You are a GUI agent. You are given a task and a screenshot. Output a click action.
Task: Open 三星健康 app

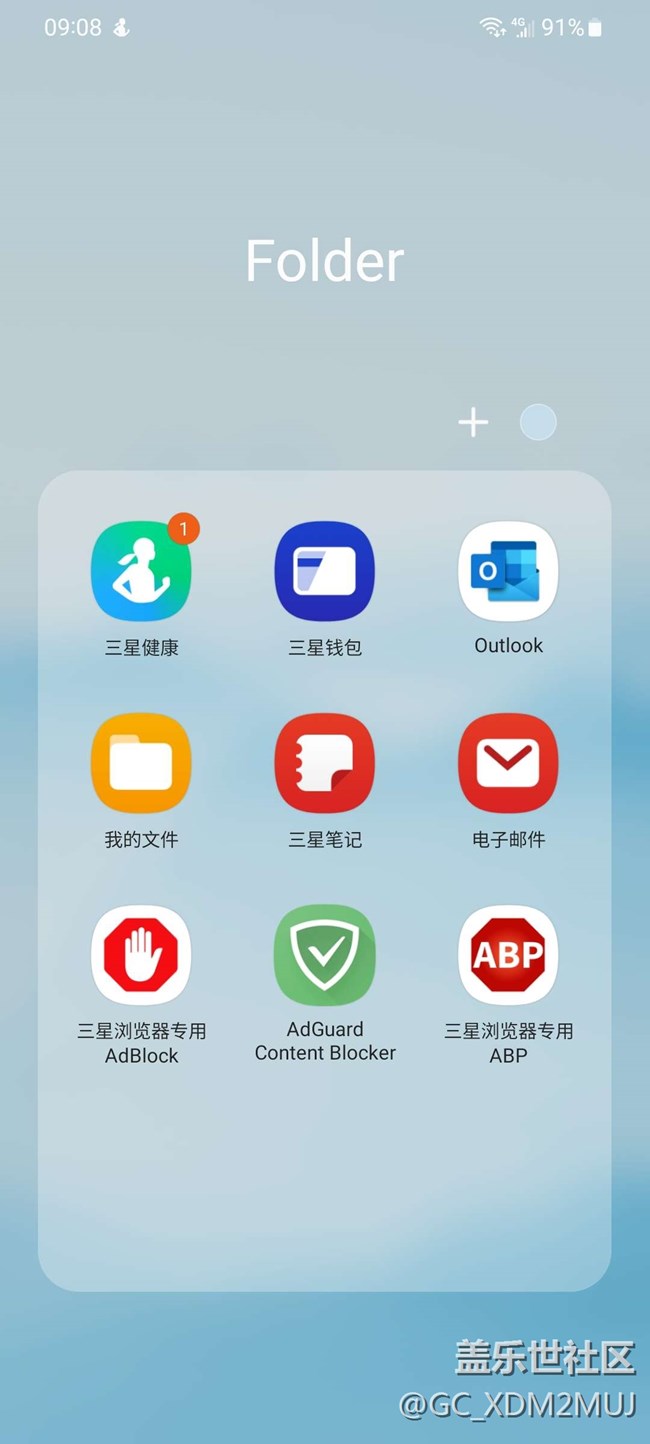141,572
